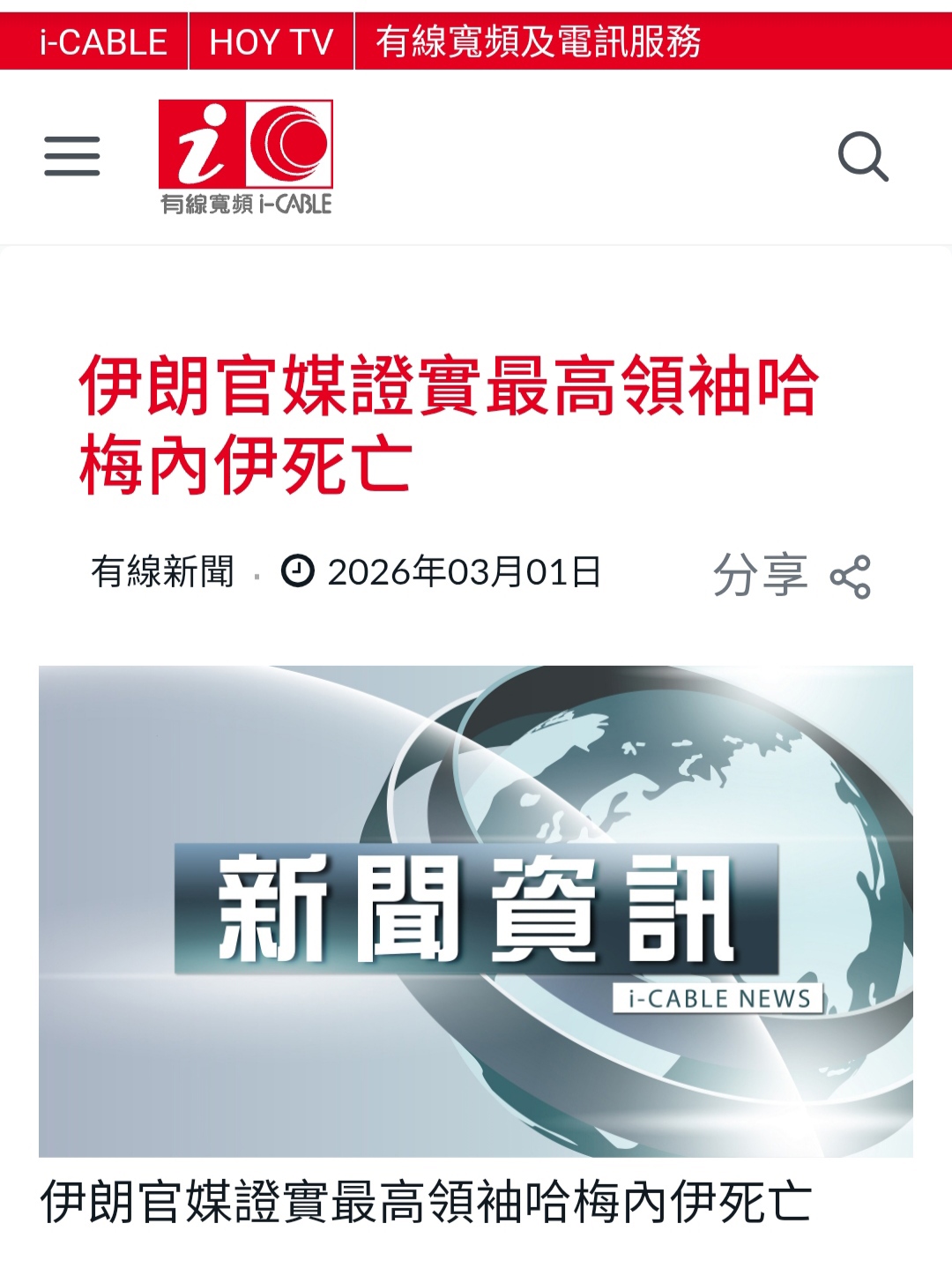Switch to the i-CABLE top tab
The height and width of the screenshot is (1283, 952).
pyautogui.click(x=103, y=41)
